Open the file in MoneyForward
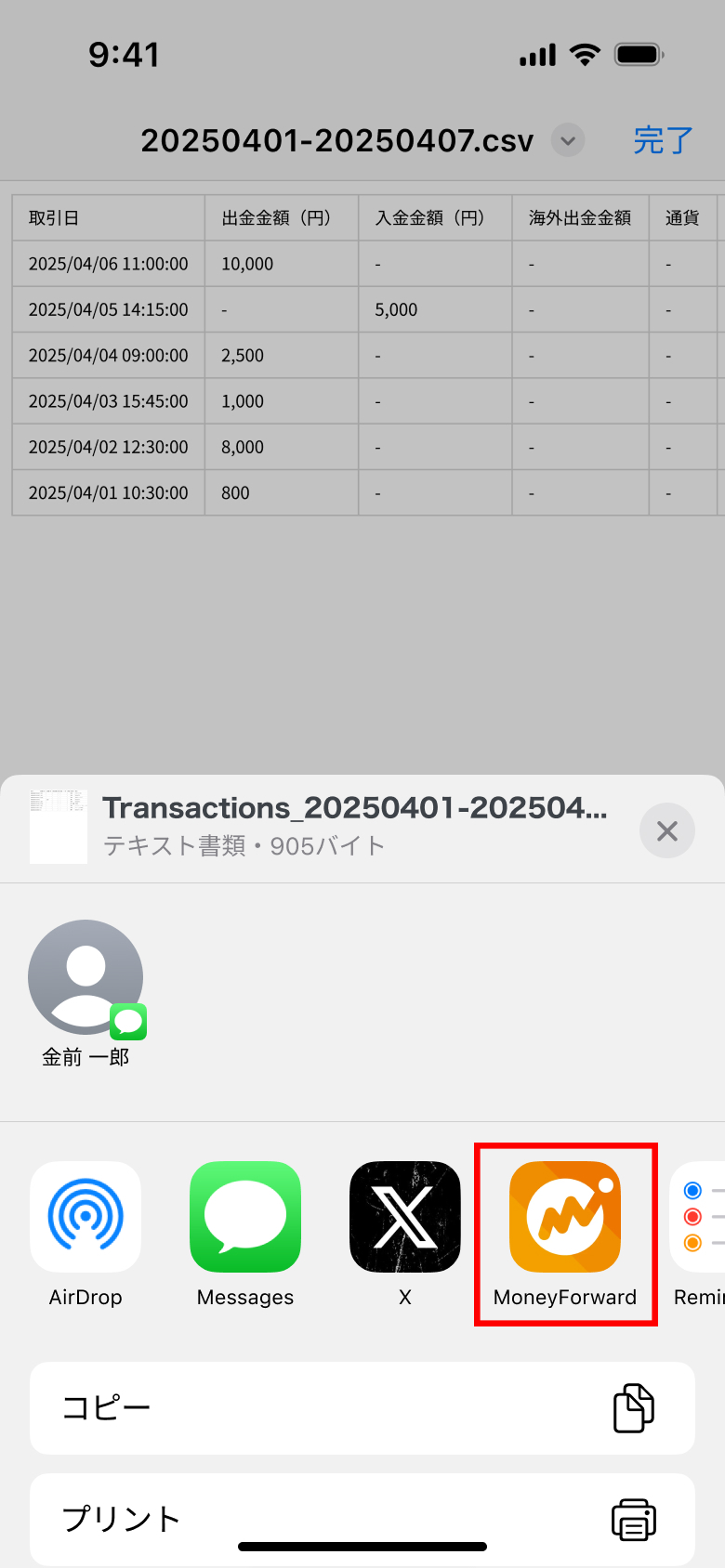Viewport: 725px width, 1568px height. [565, 1217]
